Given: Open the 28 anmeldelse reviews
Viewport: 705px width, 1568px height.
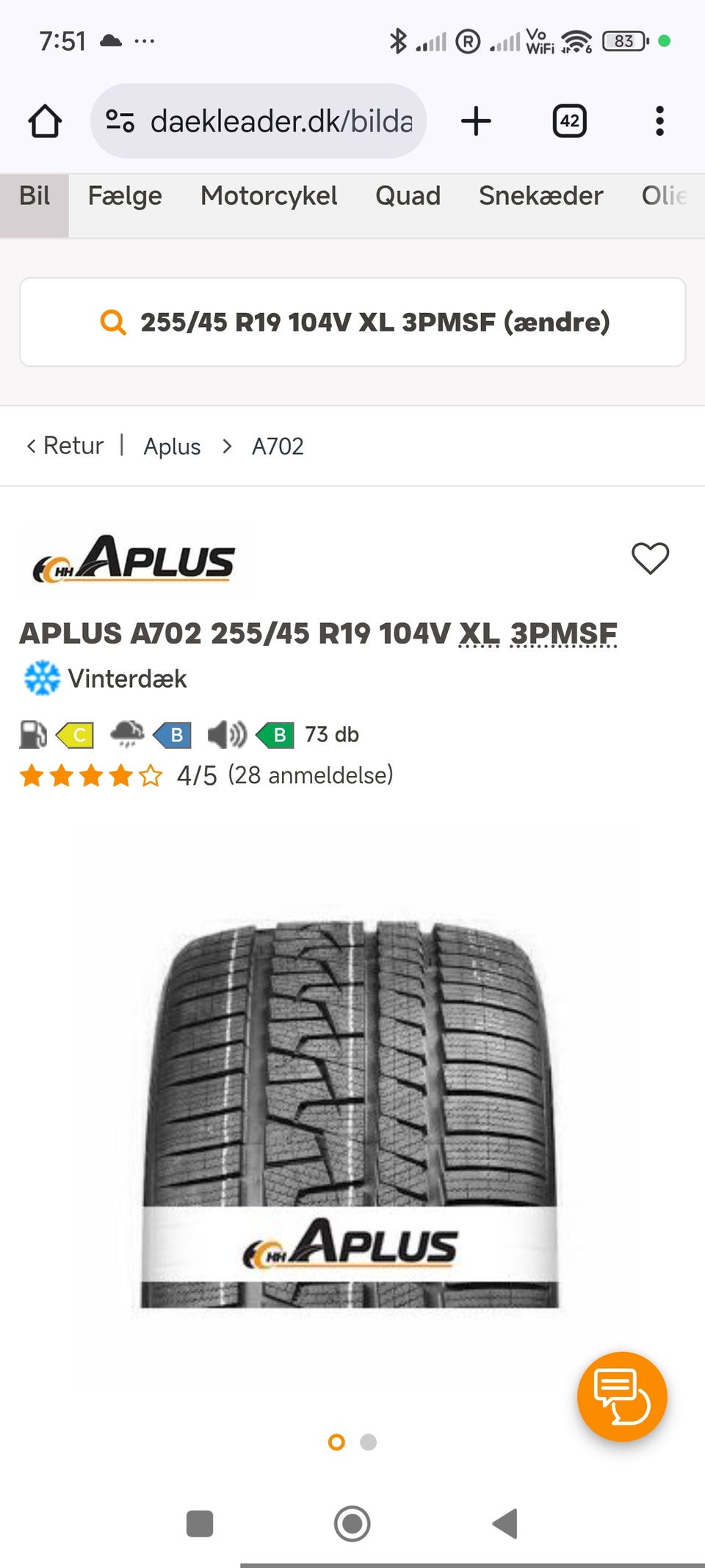Looking at the screenshot, I should click(311, 775).
